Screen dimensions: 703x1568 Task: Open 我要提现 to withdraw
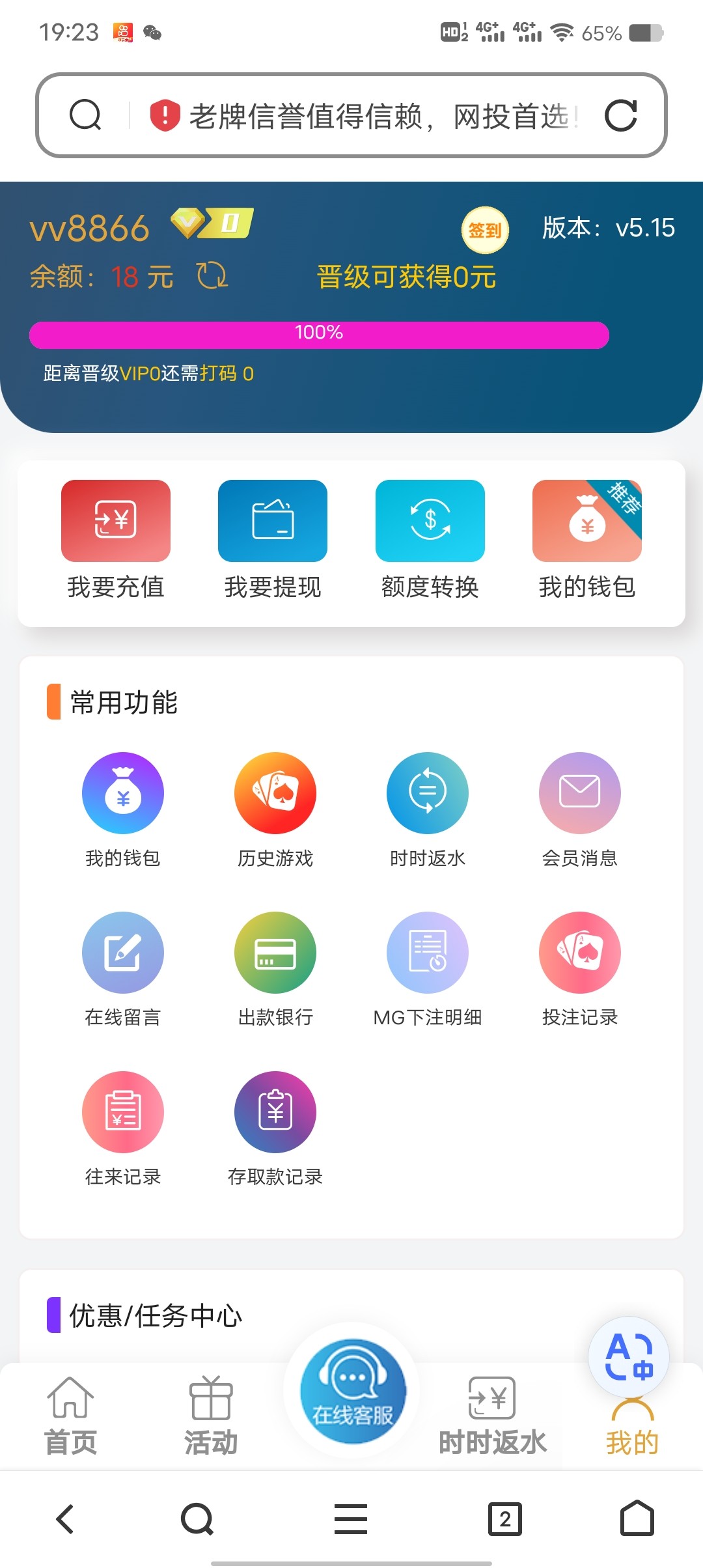pos(273,540)
